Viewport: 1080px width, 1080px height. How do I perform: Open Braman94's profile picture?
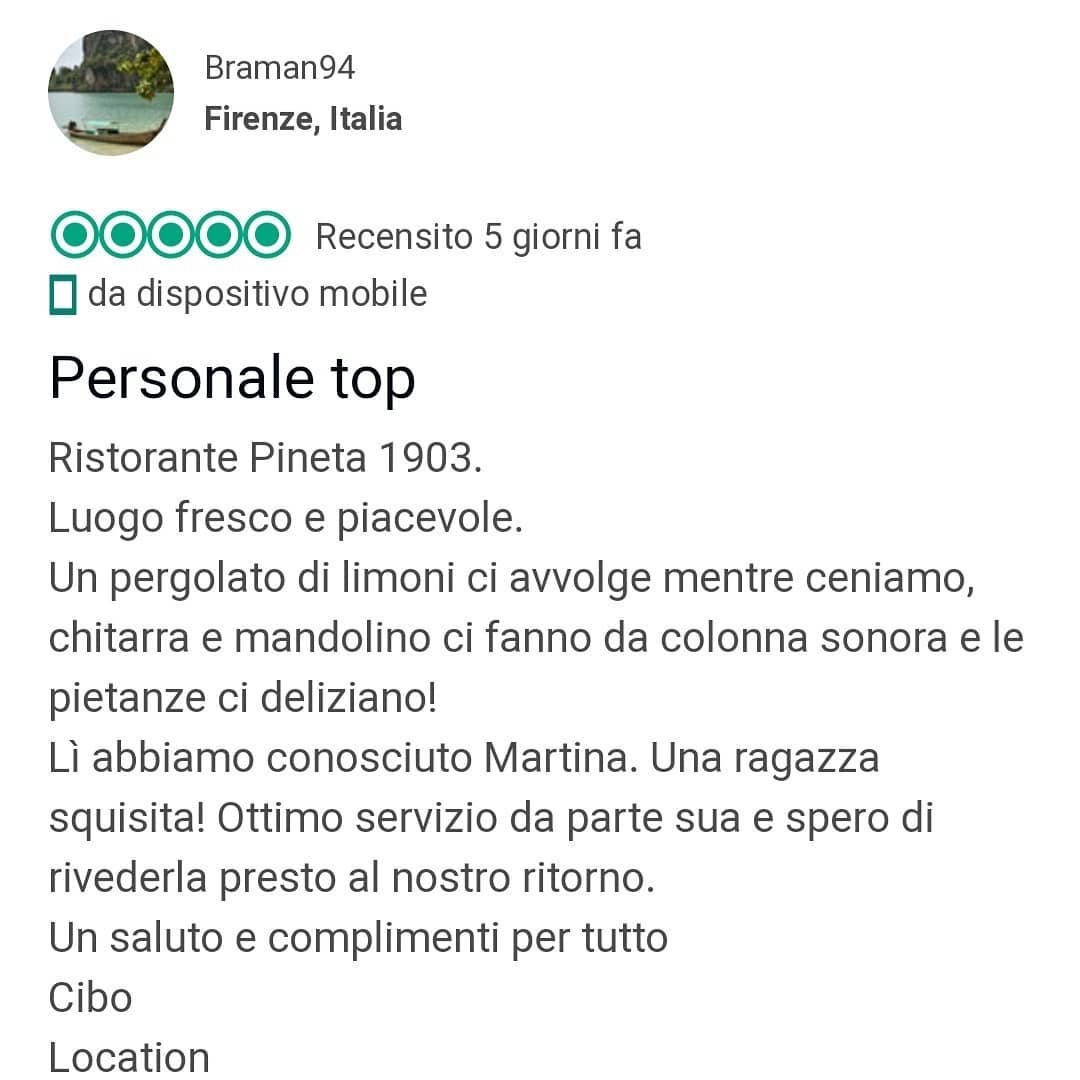pyautogui.click(x=110, y=93)
